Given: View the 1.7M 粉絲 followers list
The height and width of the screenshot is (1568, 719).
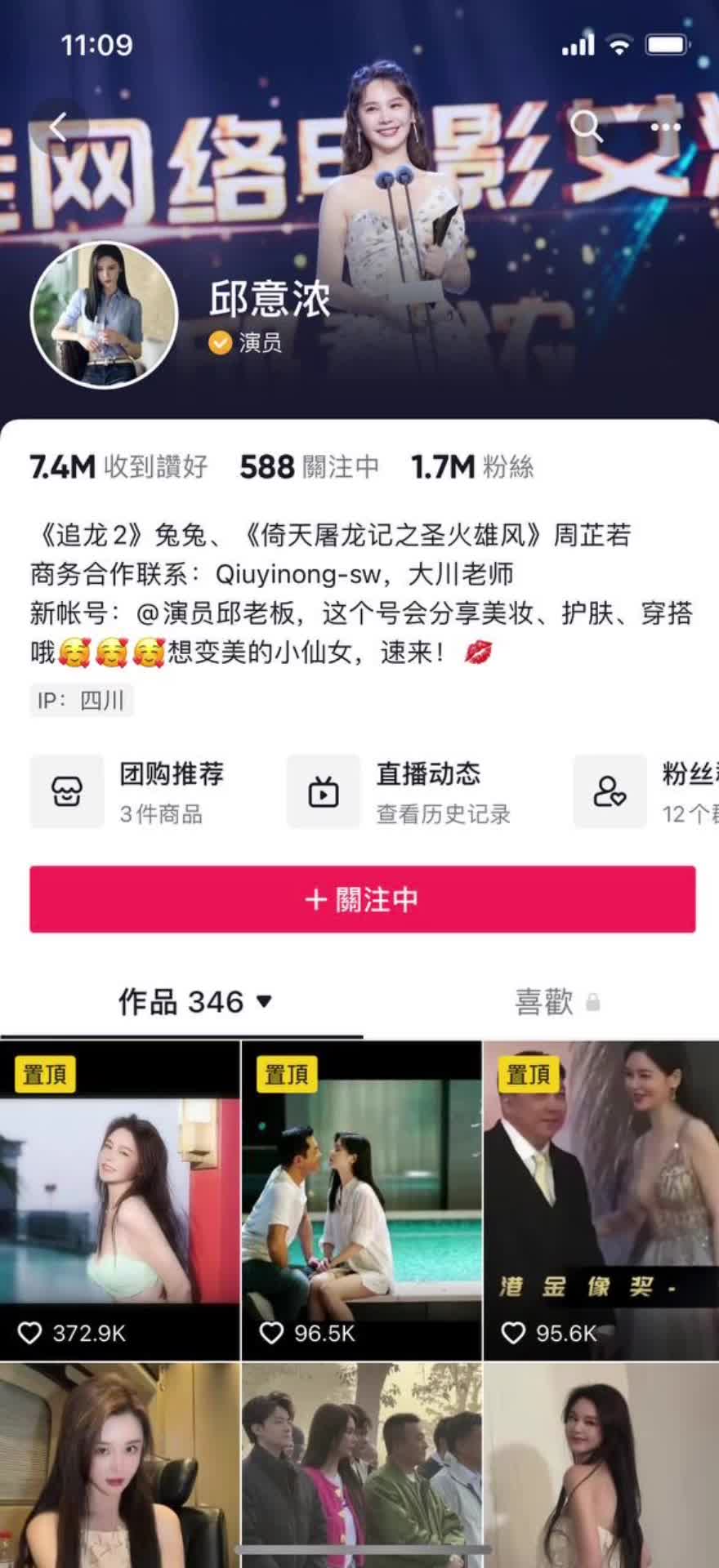Looking at the screenshot, I should 472,467.
